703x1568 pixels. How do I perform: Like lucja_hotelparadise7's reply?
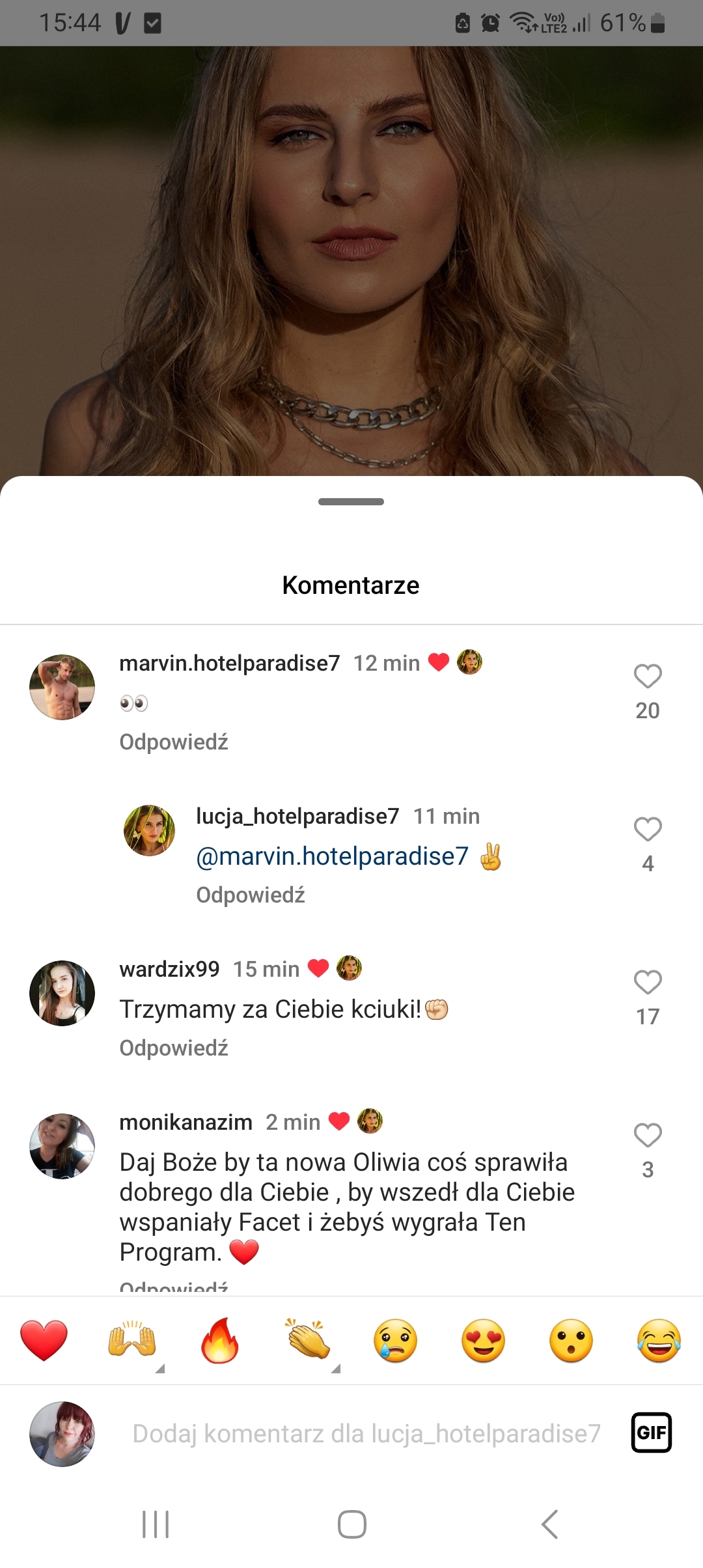pos(648,829)
